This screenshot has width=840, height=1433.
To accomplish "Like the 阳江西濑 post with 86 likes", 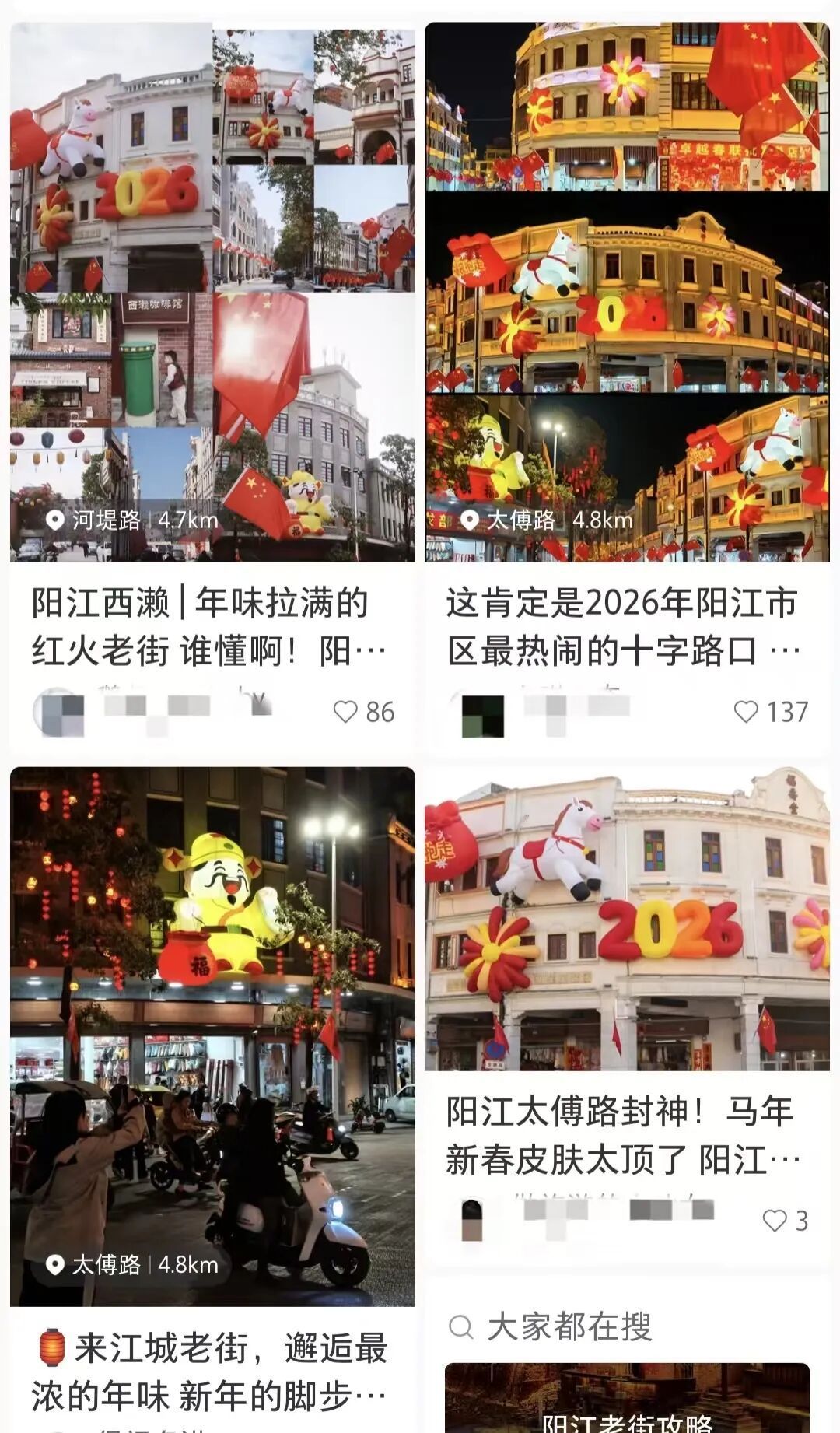I will pos(345,712).
